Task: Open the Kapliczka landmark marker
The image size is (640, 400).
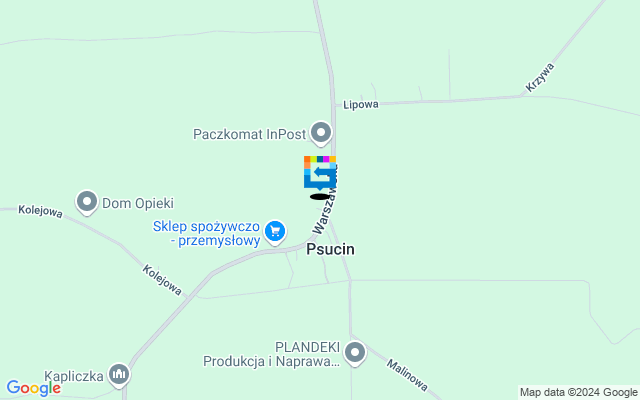Action: click(119, 375)
